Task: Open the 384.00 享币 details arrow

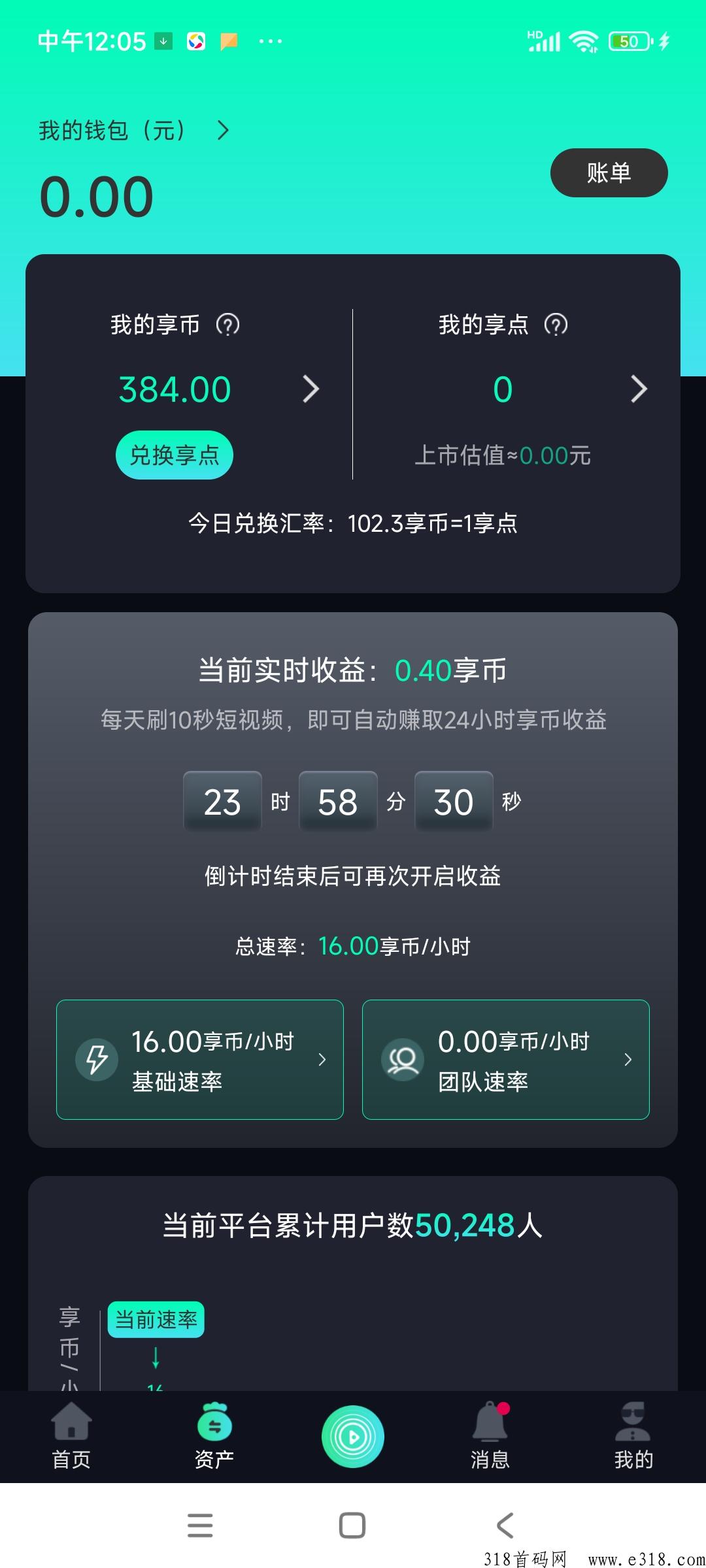Action: pos(311,389)
